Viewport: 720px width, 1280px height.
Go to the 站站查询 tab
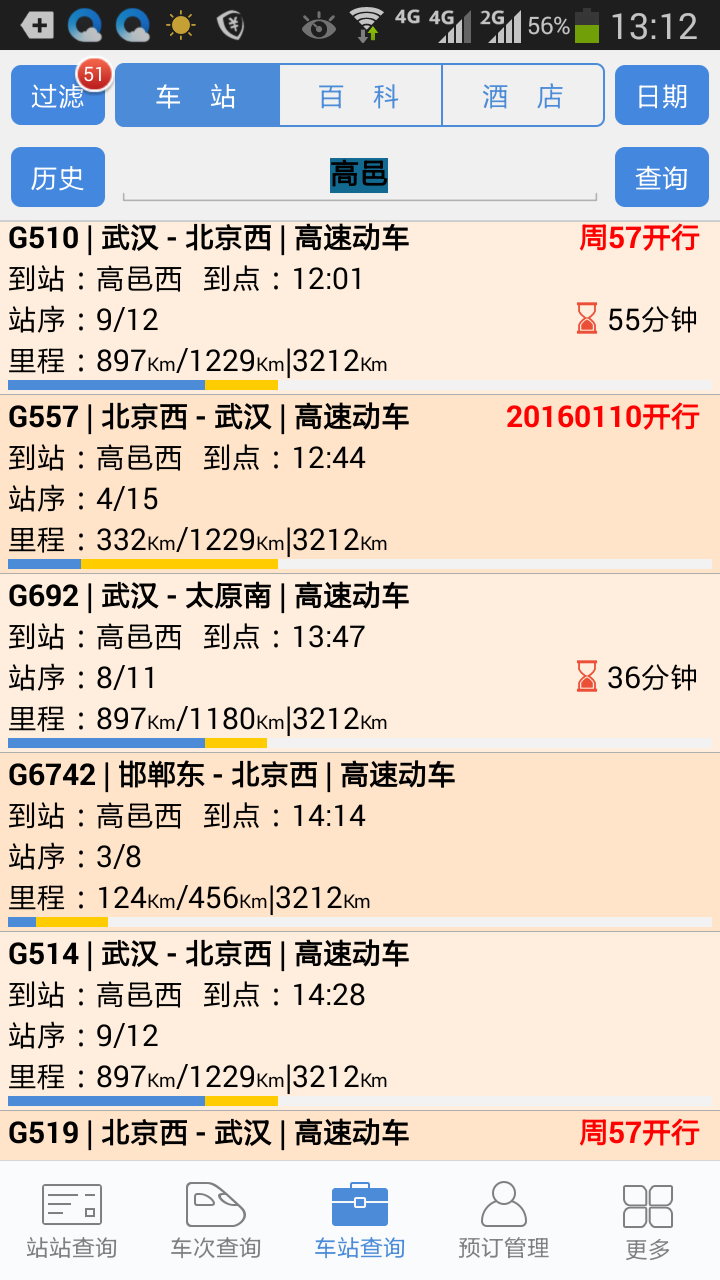(x=72, y=1220)
